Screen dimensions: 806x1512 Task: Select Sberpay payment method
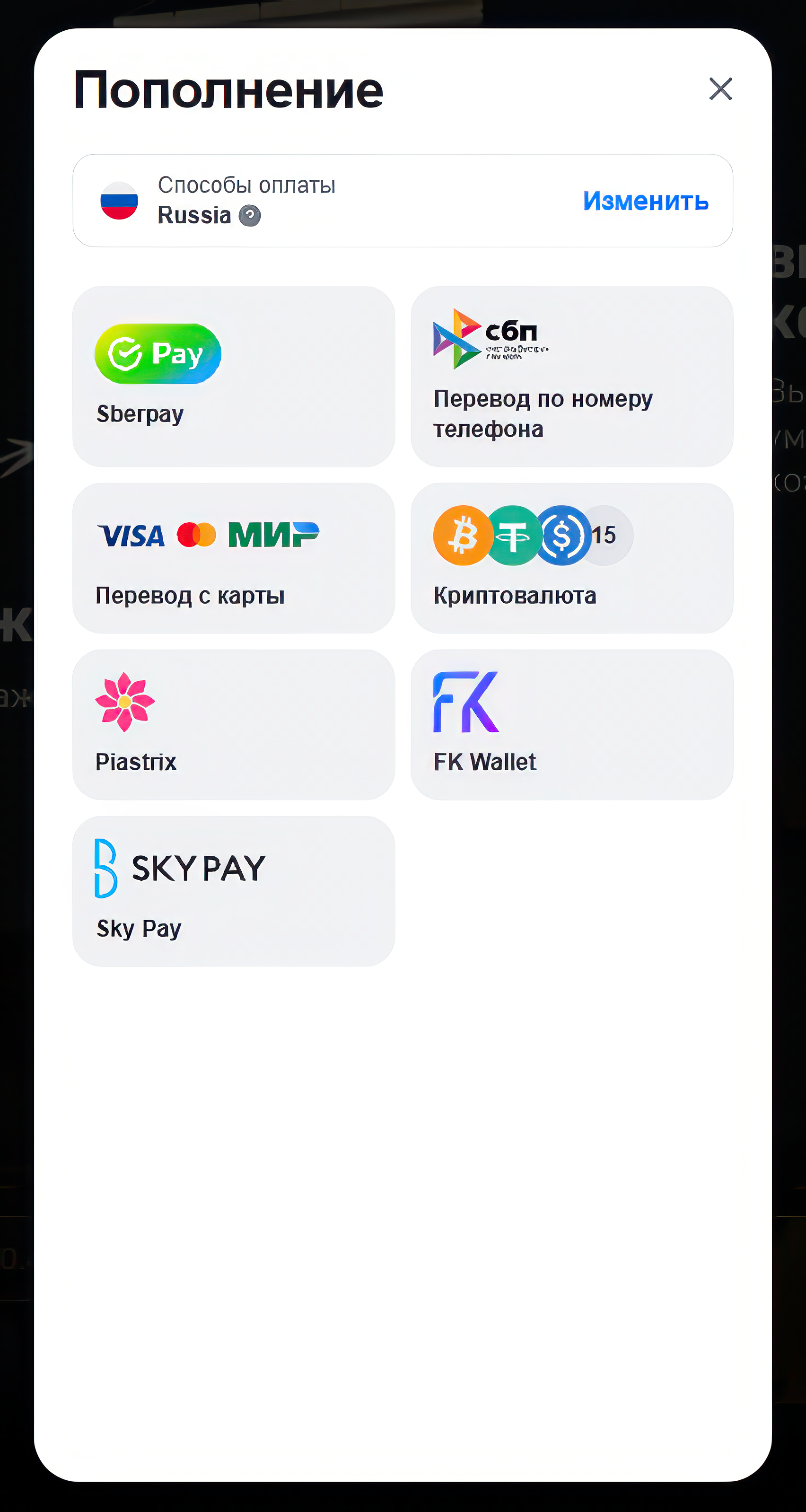click(233, 376)
